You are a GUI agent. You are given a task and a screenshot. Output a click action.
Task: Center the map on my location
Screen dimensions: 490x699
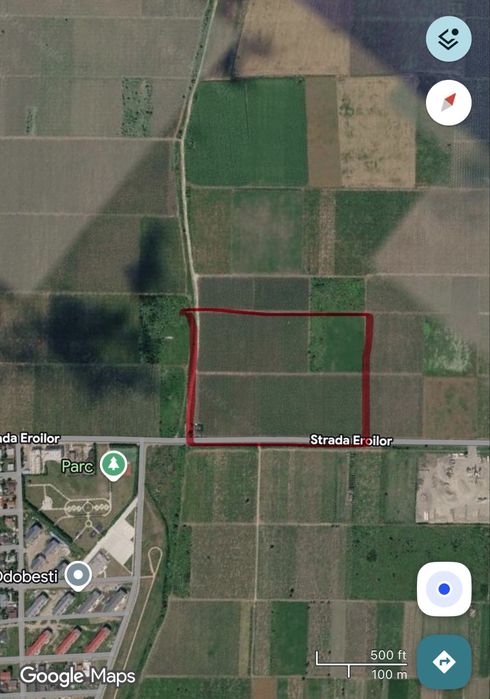coord(444,589)
